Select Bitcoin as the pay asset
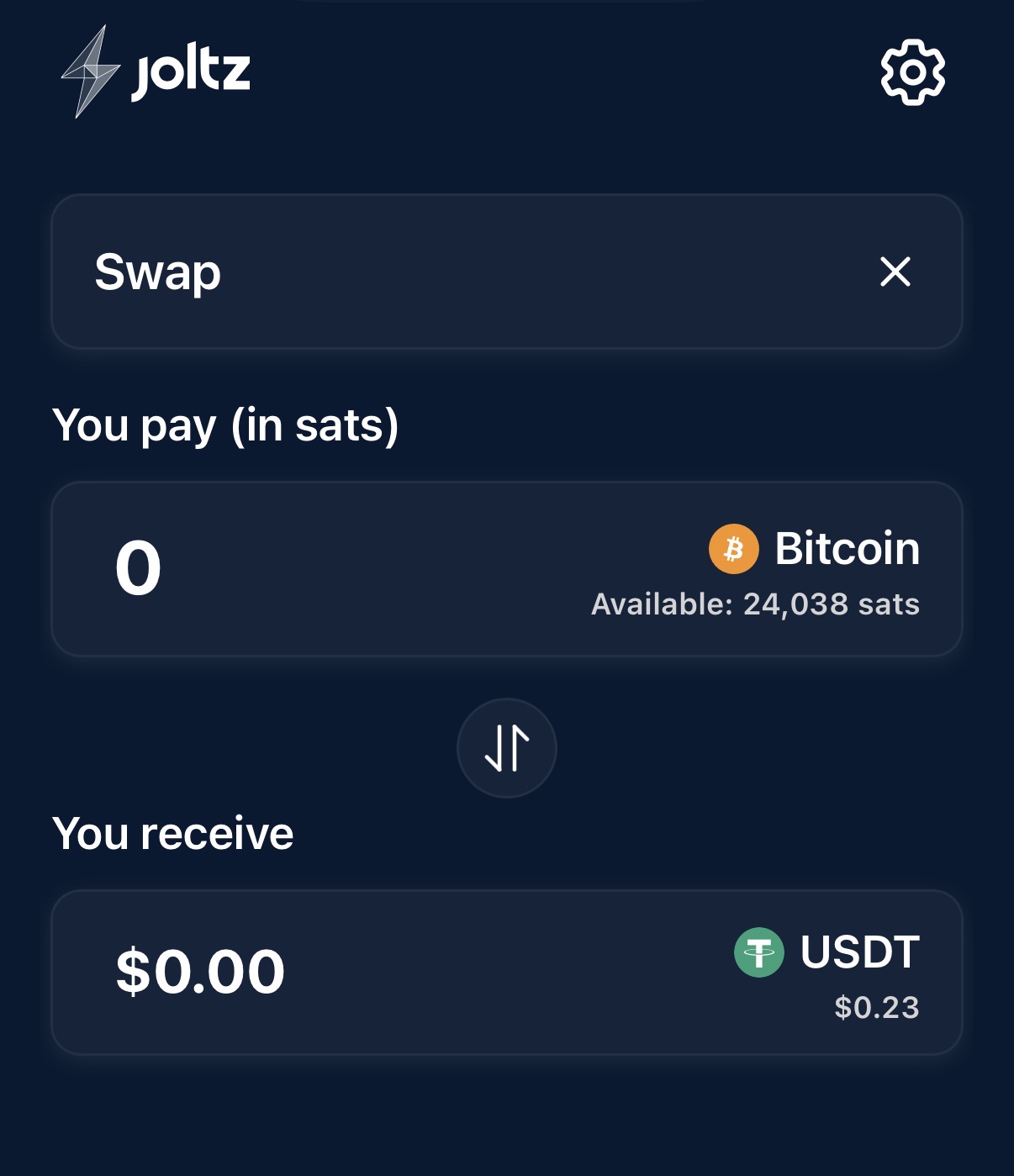The height and width of the screenshot is (1176, 1014). click(x=815, y=549)
